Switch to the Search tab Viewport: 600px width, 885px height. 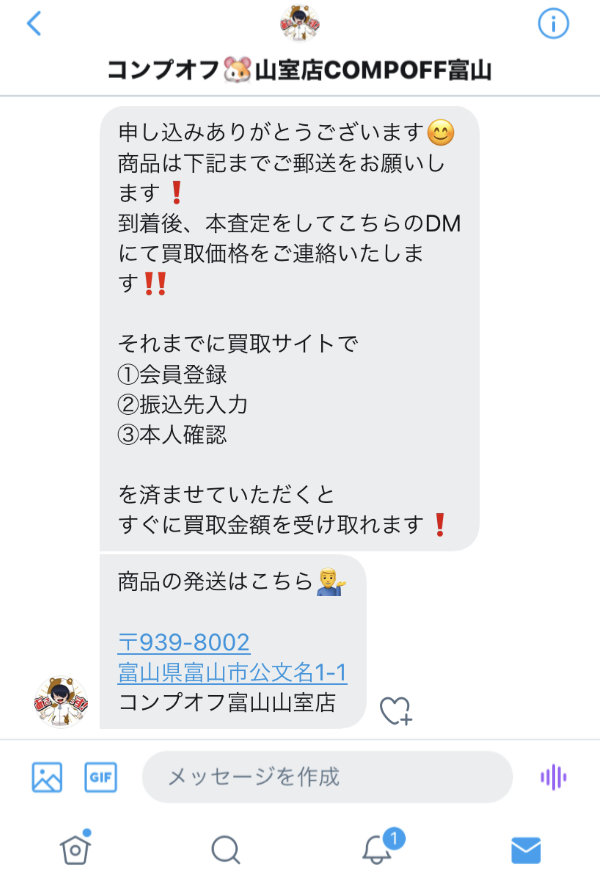[226, 850]
